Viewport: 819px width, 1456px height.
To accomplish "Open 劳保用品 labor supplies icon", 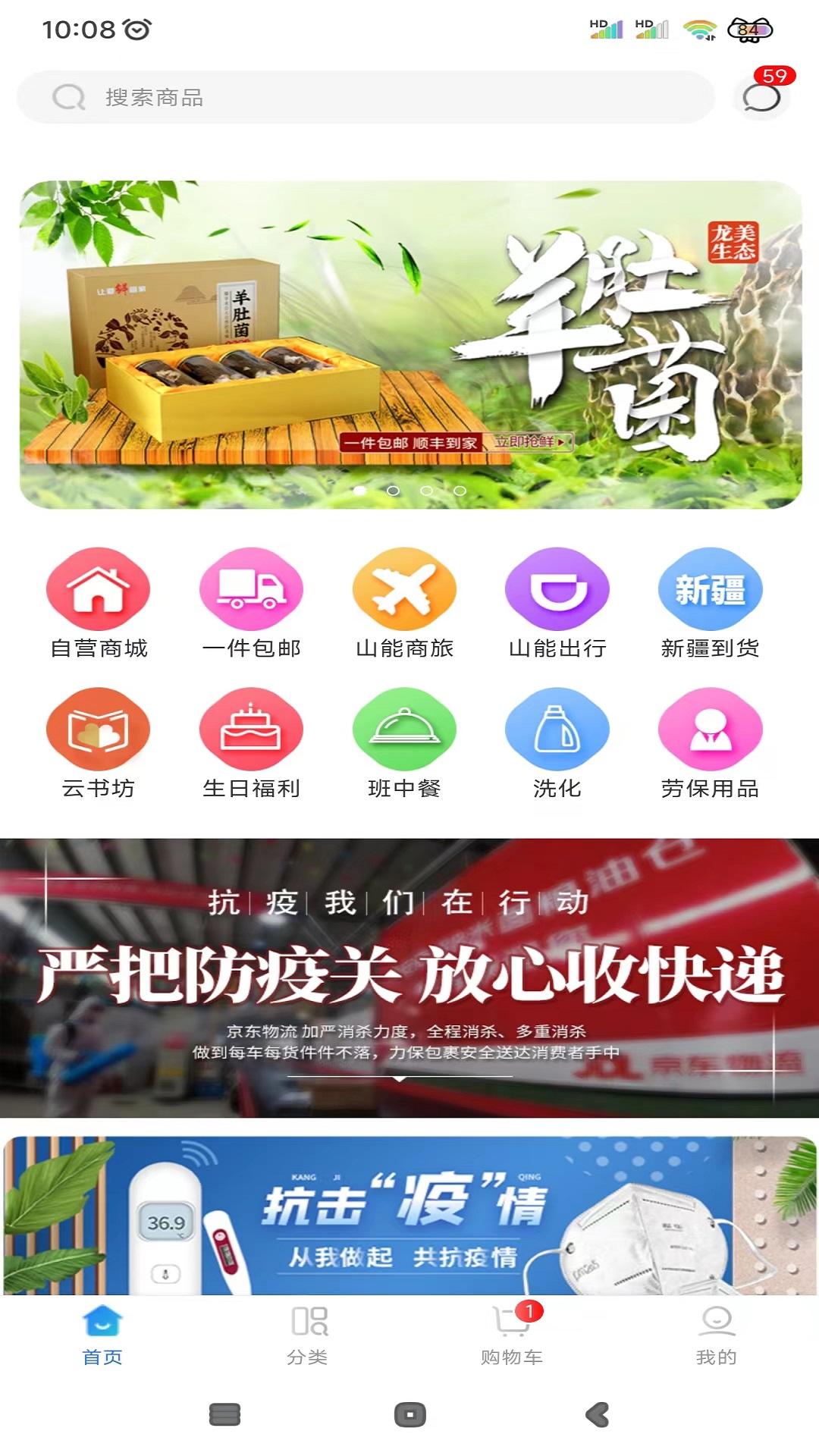I will click(x=711, y=730).
